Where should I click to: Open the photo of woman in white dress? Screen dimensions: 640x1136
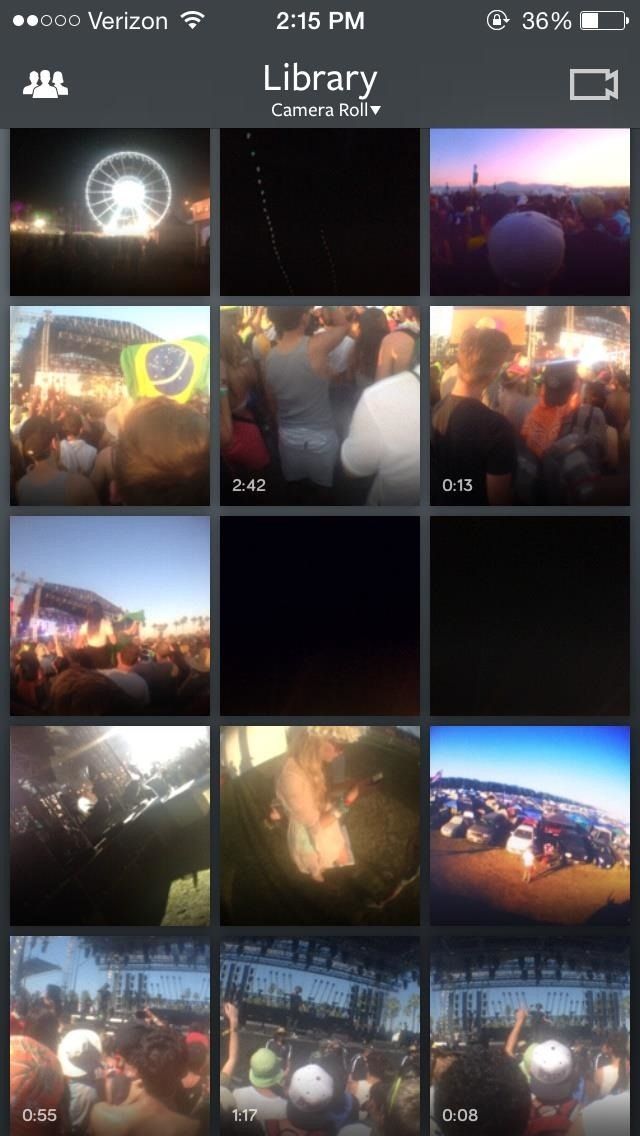320,826
